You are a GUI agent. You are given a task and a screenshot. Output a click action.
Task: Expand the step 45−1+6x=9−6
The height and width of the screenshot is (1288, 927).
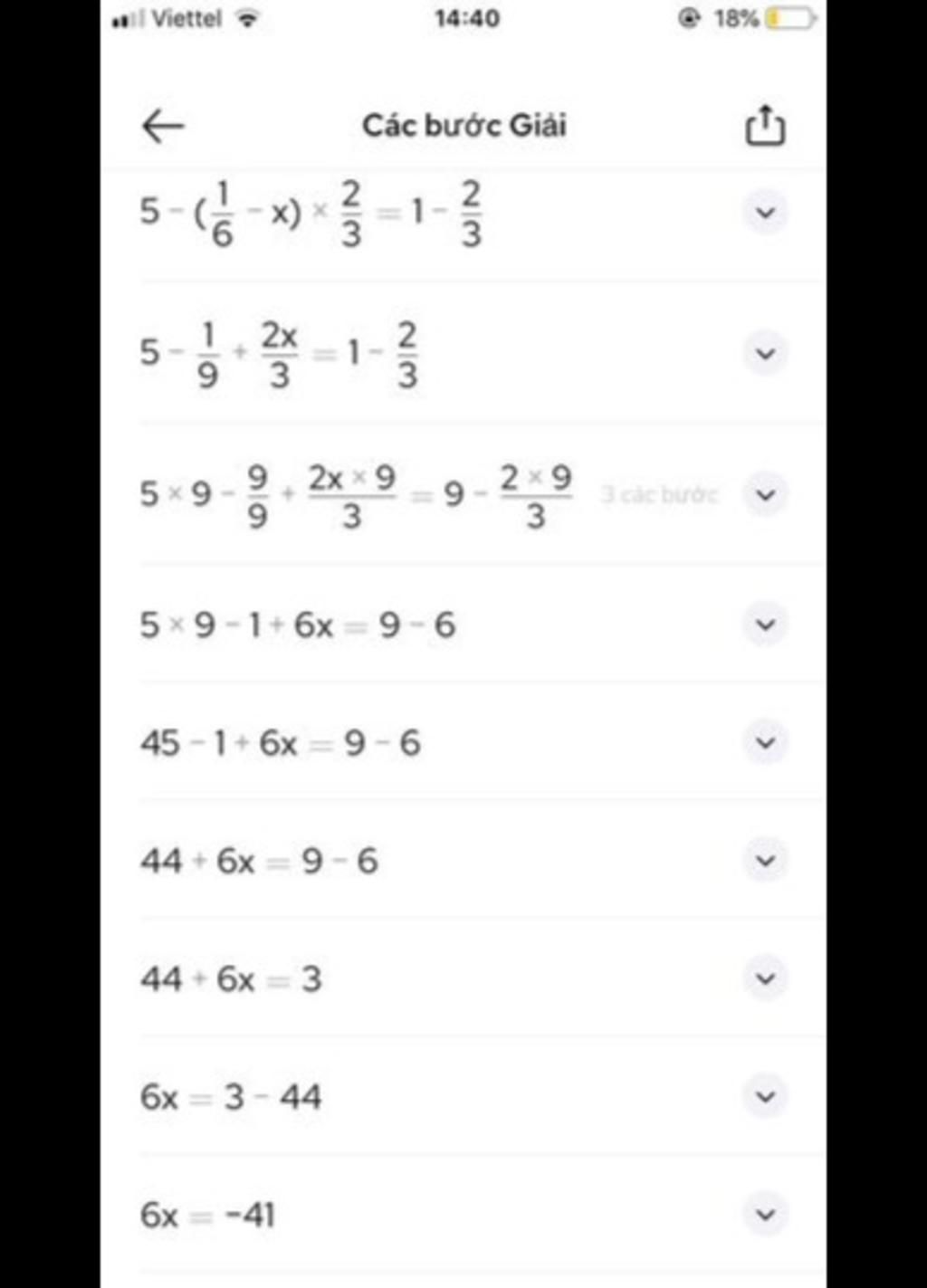click(765, 742)
